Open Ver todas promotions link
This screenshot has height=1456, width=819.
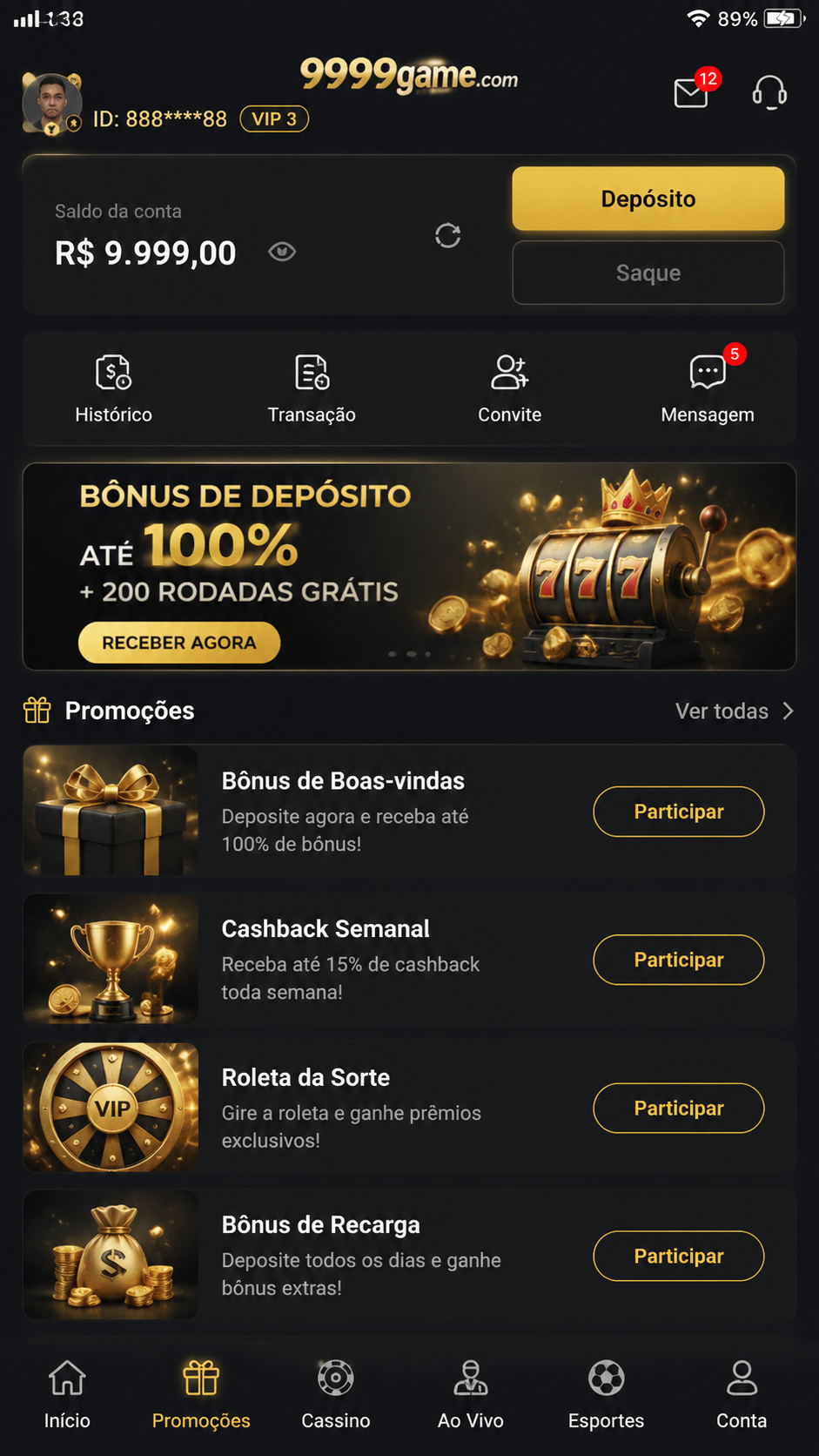[735, 711]
